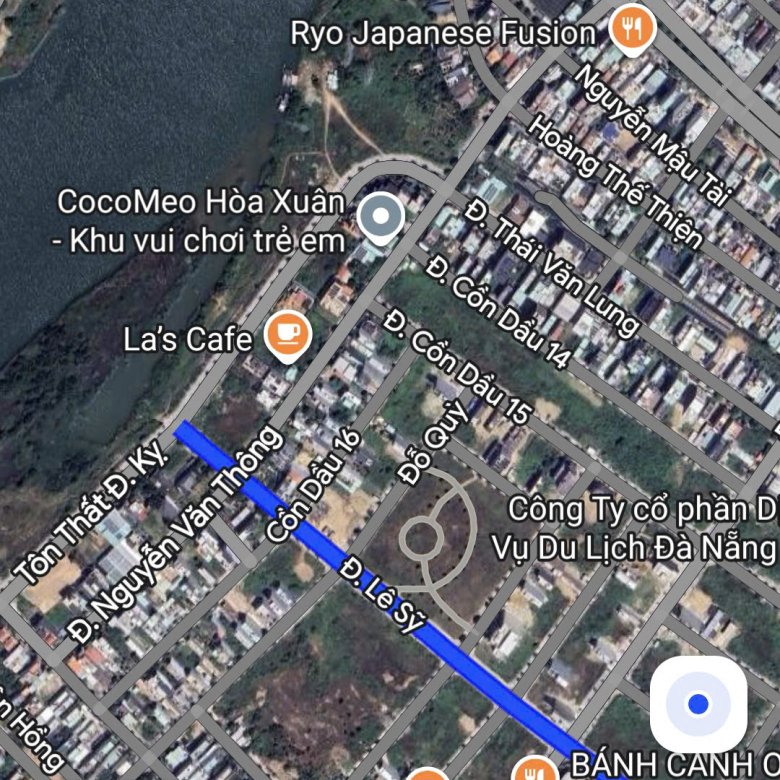Tap the BÁNH CANH restaurant marker

[535, 769]
